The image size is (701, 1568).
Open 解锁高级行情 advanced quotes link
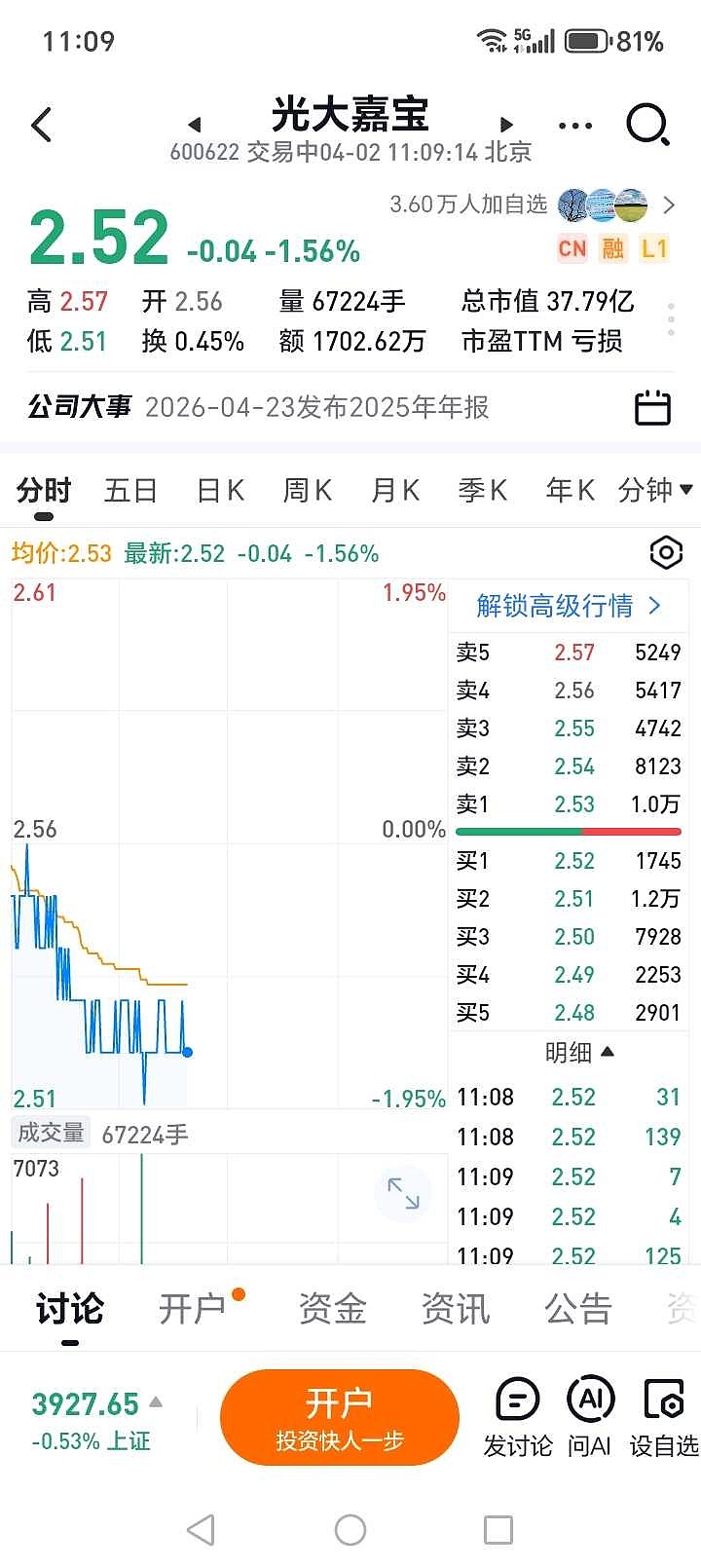[x=567, y=605]
